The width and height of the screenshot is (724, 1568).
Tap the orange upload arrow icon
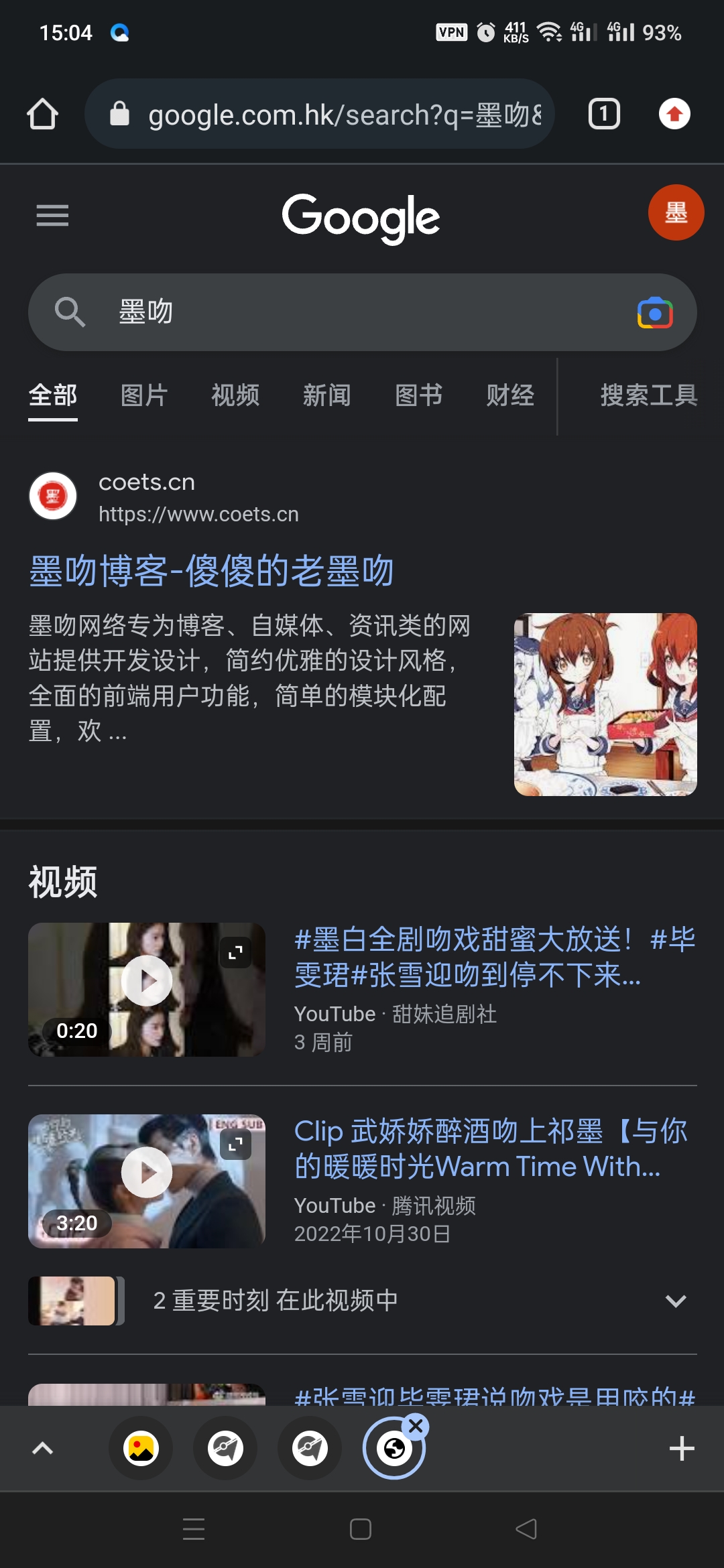[x=674, y=114]
